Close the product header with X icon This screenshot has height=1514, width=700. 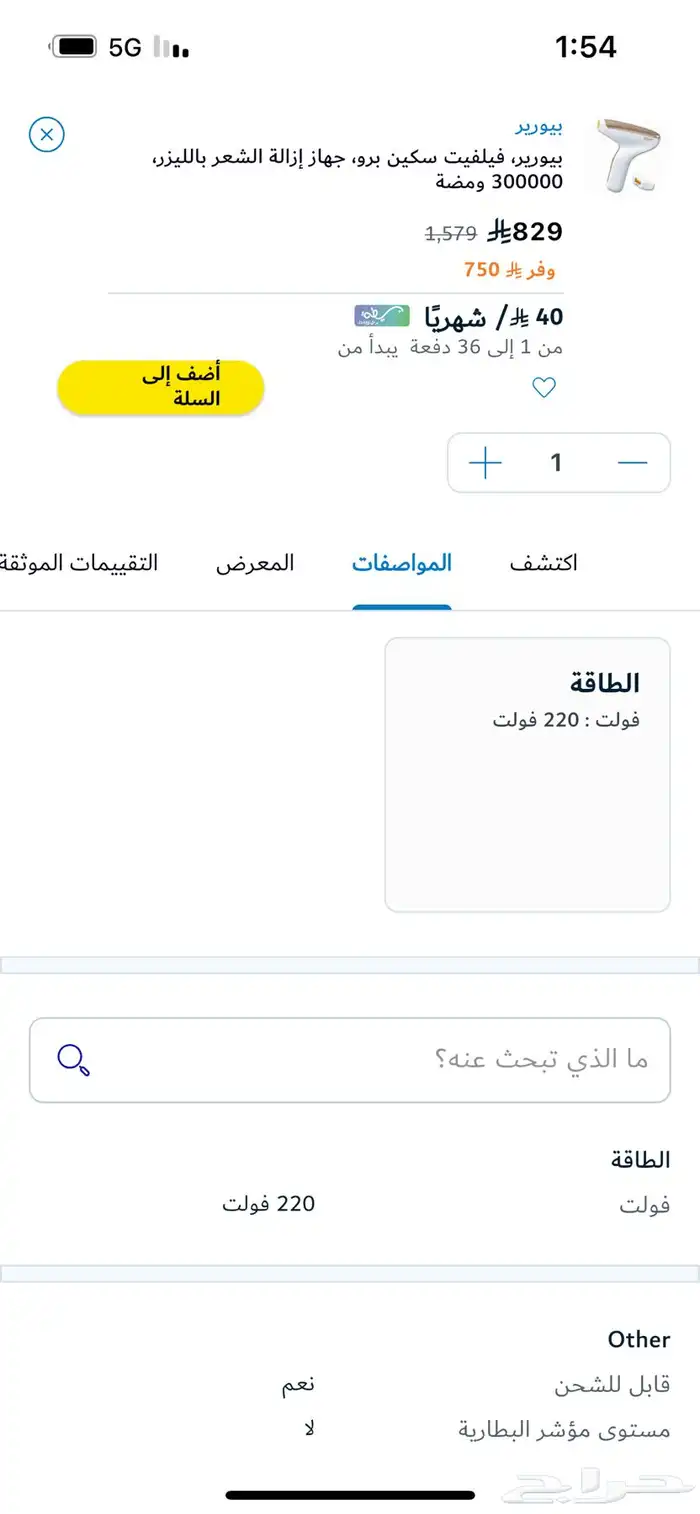[x=47, y=134]
